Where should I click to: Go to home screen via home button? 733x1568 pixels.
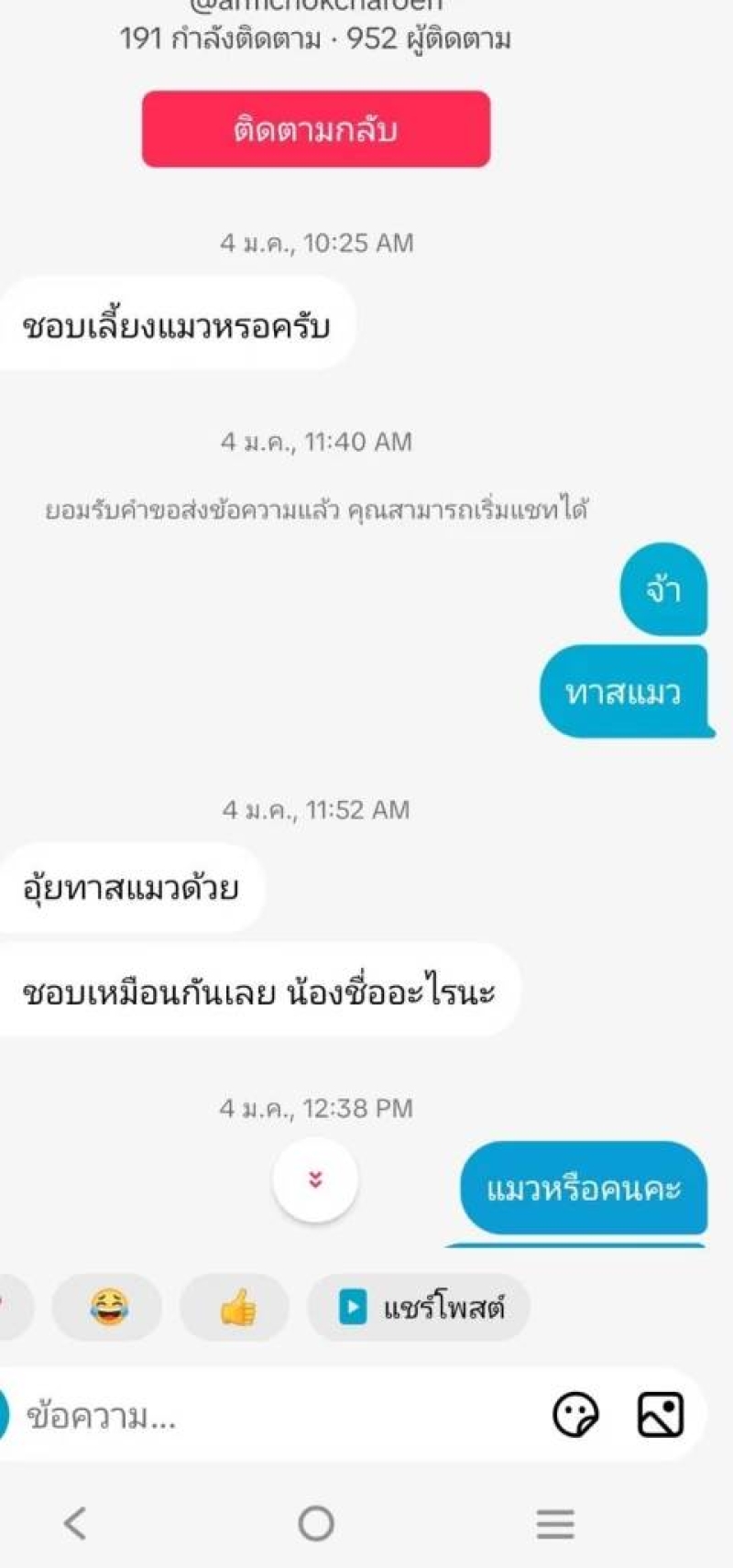tap(316, 1522)
